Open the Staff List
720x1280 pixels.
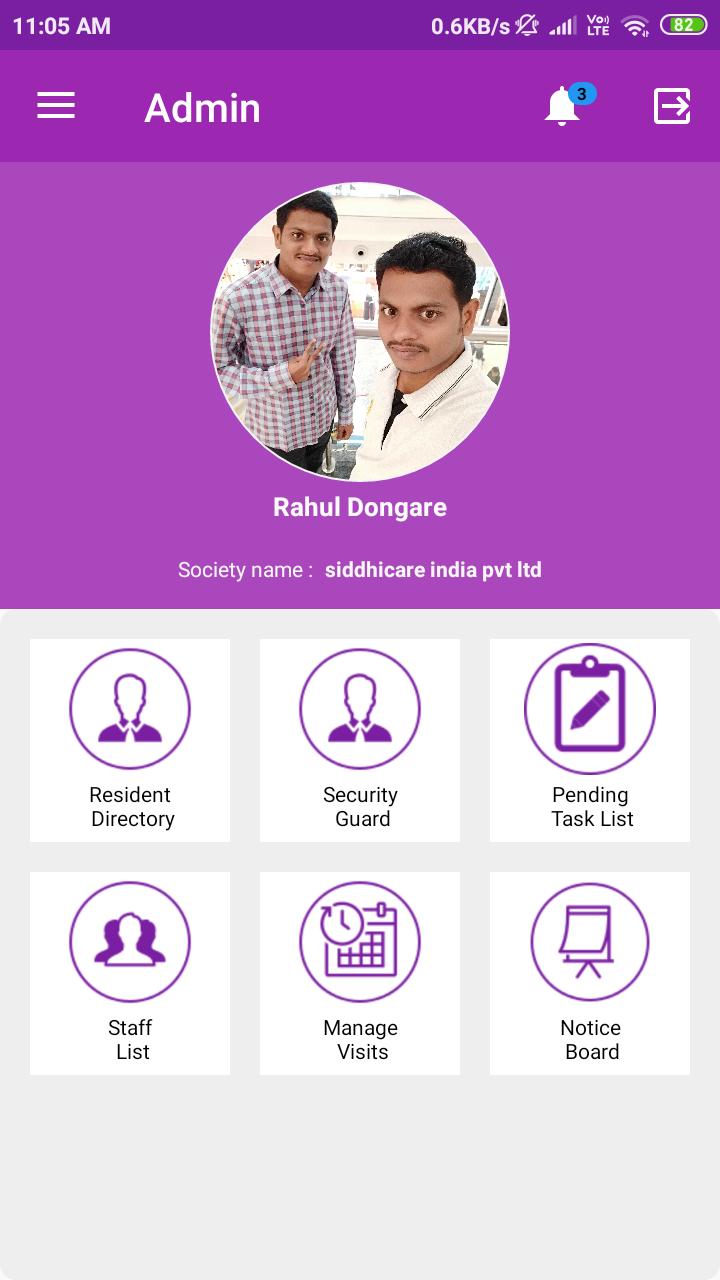pyautogui.click(x=130, y=973)
